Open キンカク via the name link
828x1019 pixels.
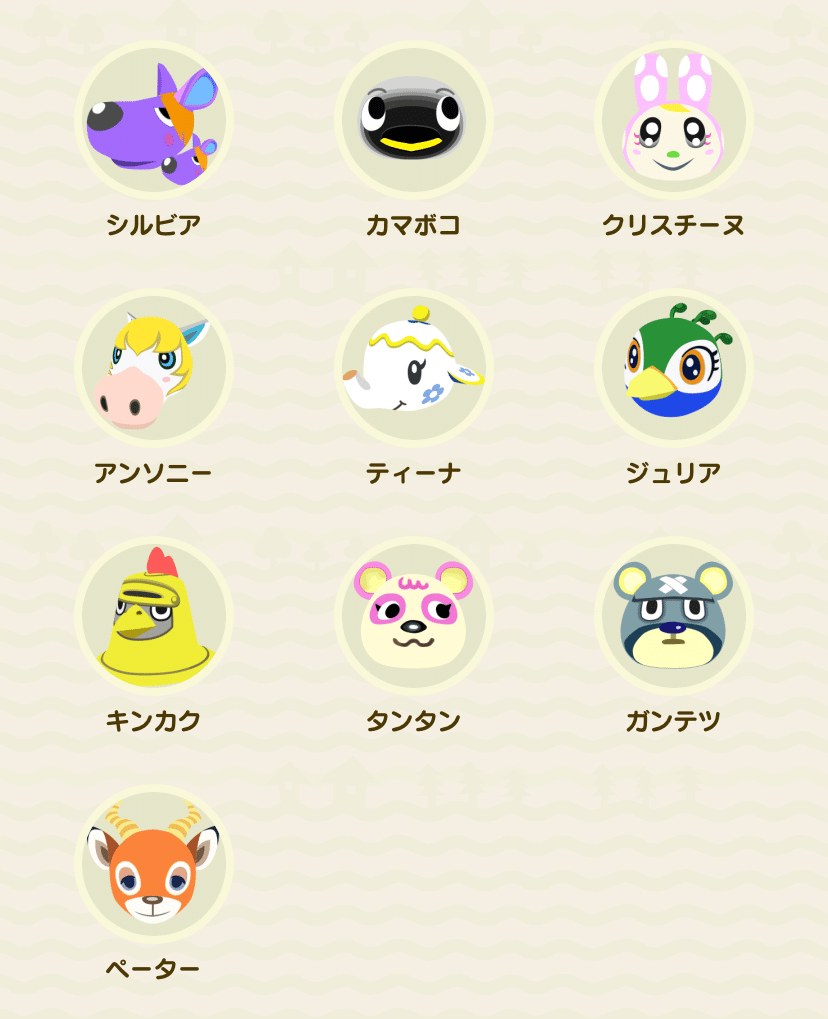pyautogui.click(x=155, y=719)
